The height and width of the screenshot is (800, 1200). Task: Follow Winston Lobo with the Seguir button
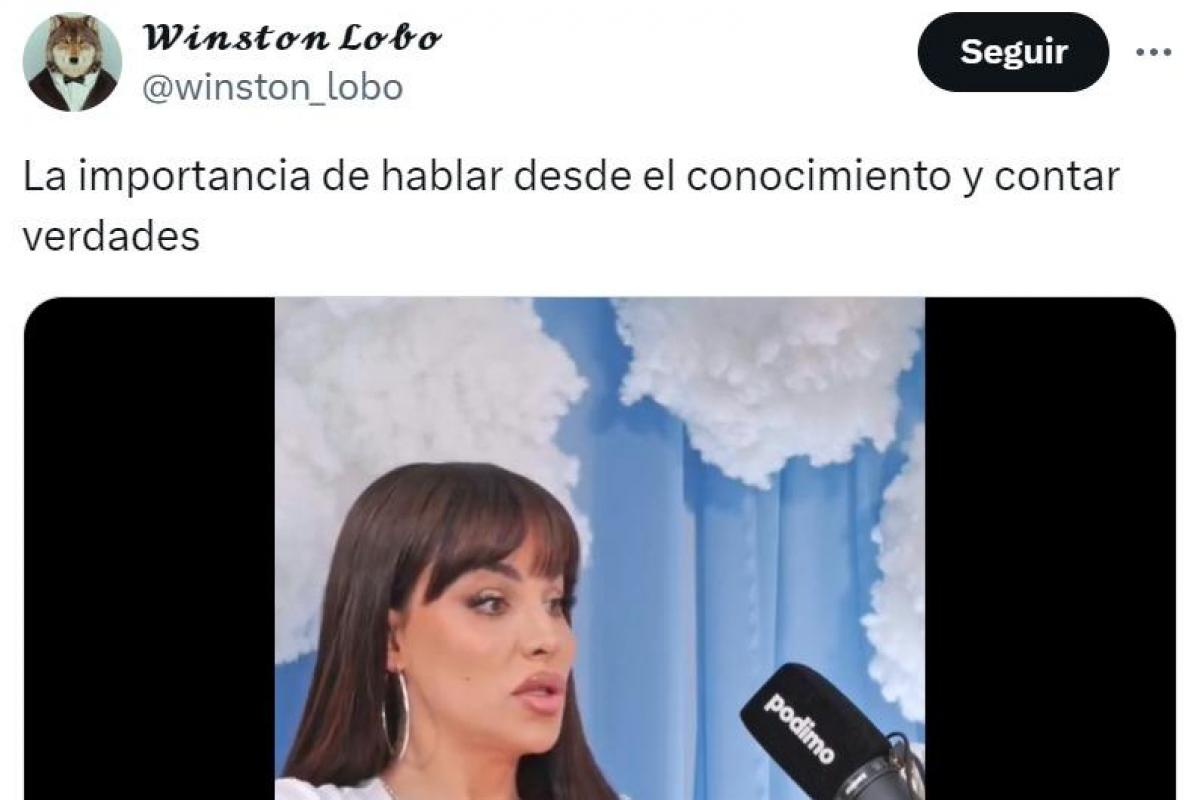pos(1012,52)
